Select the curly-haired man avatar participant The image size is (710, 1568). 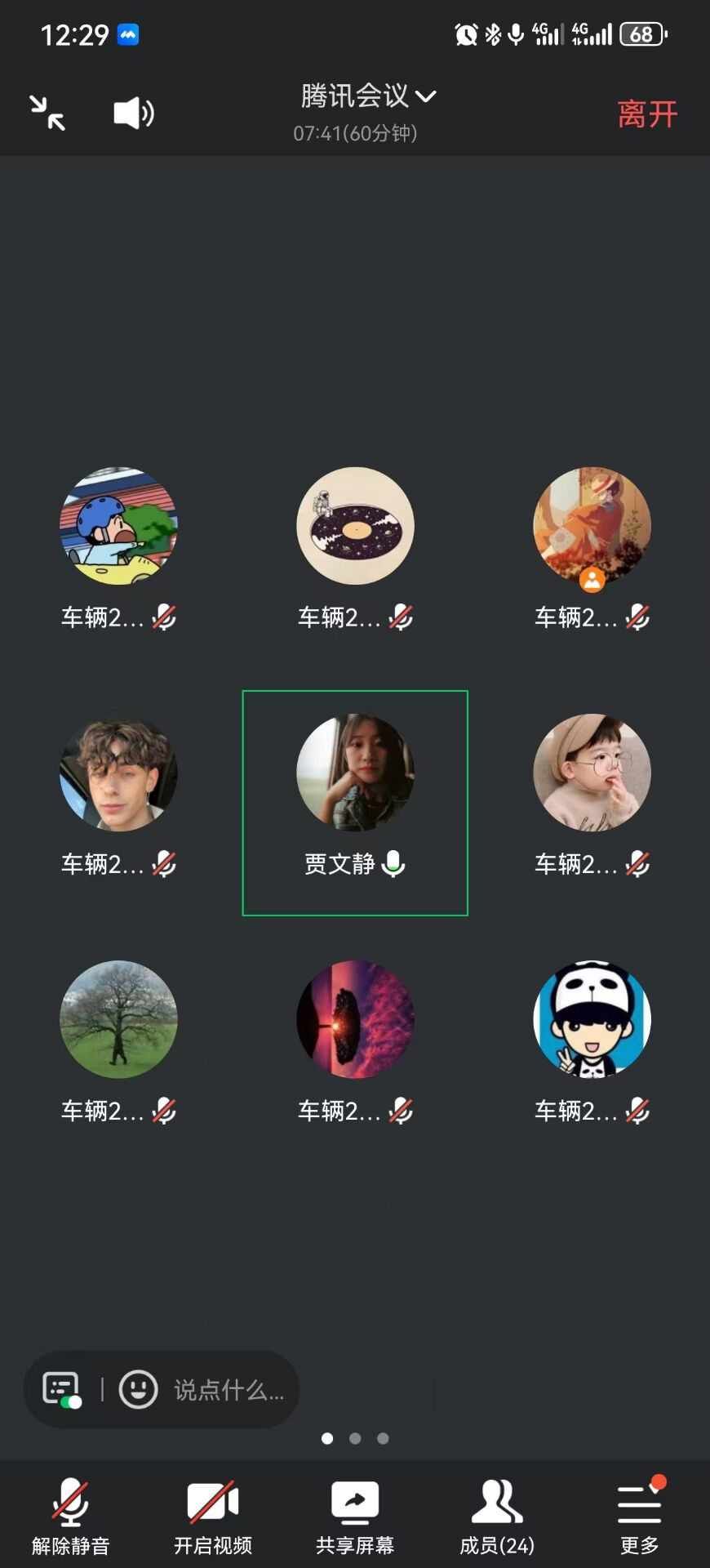tap(118, 773)
